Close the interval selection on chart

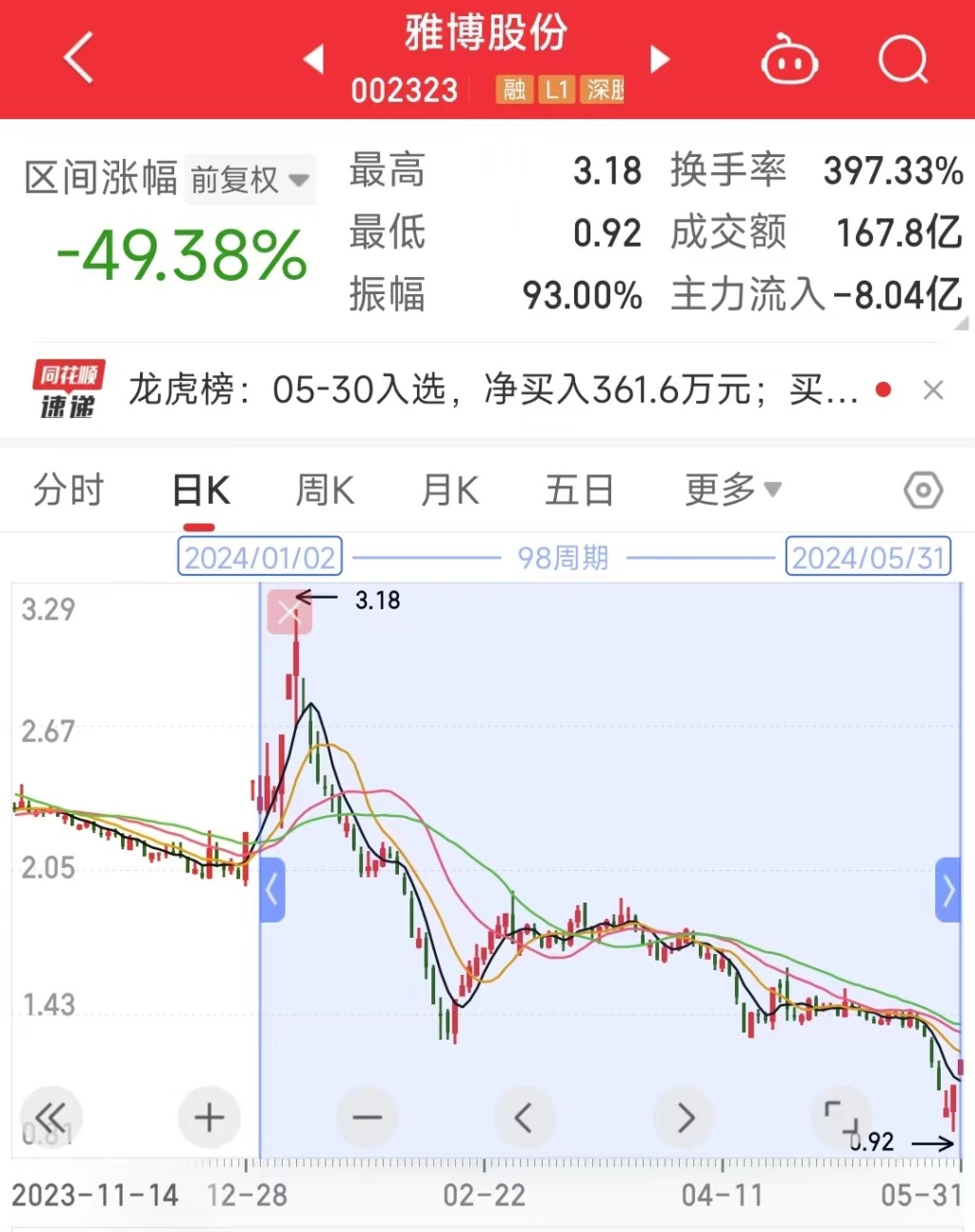[289, 611]
